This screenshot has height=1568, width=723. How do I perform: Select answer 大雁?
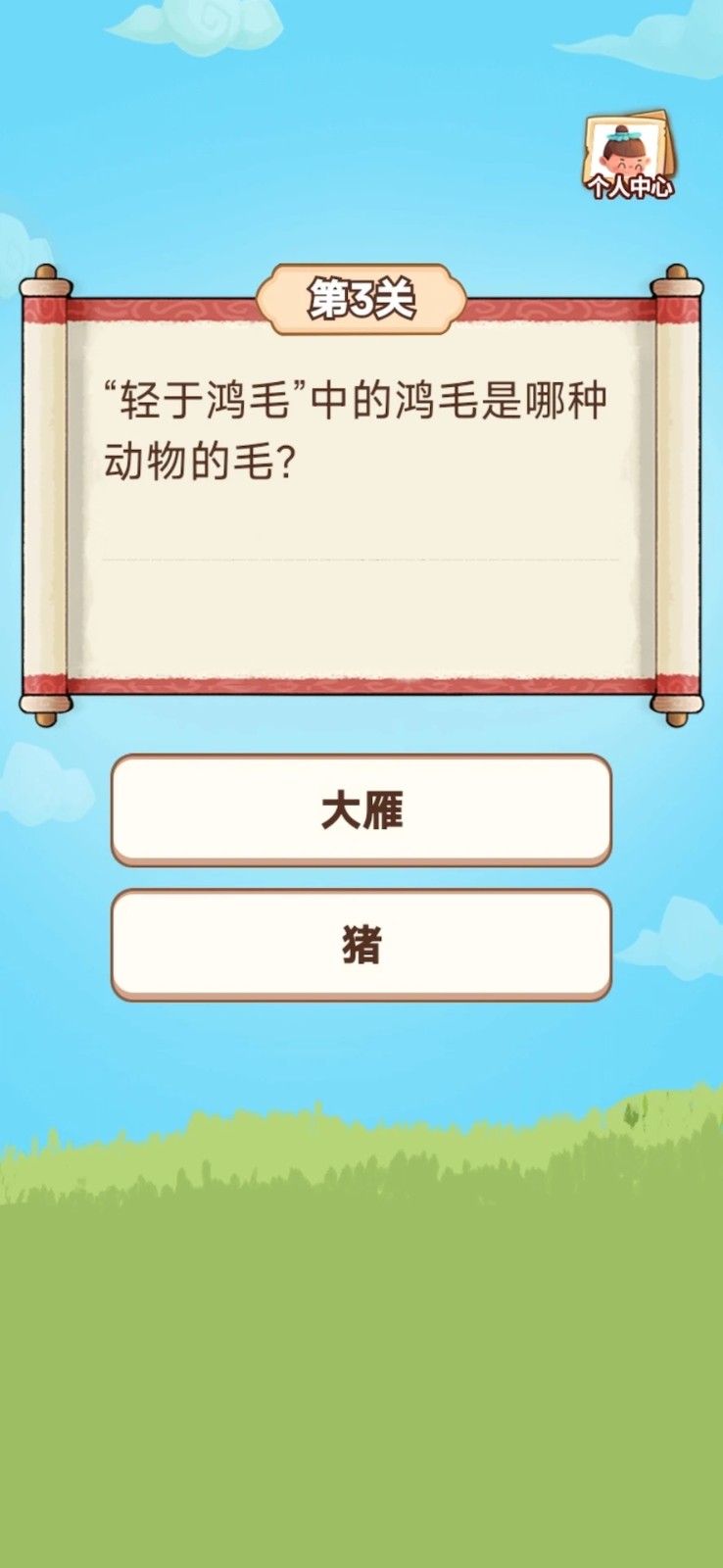click(361, 810)
